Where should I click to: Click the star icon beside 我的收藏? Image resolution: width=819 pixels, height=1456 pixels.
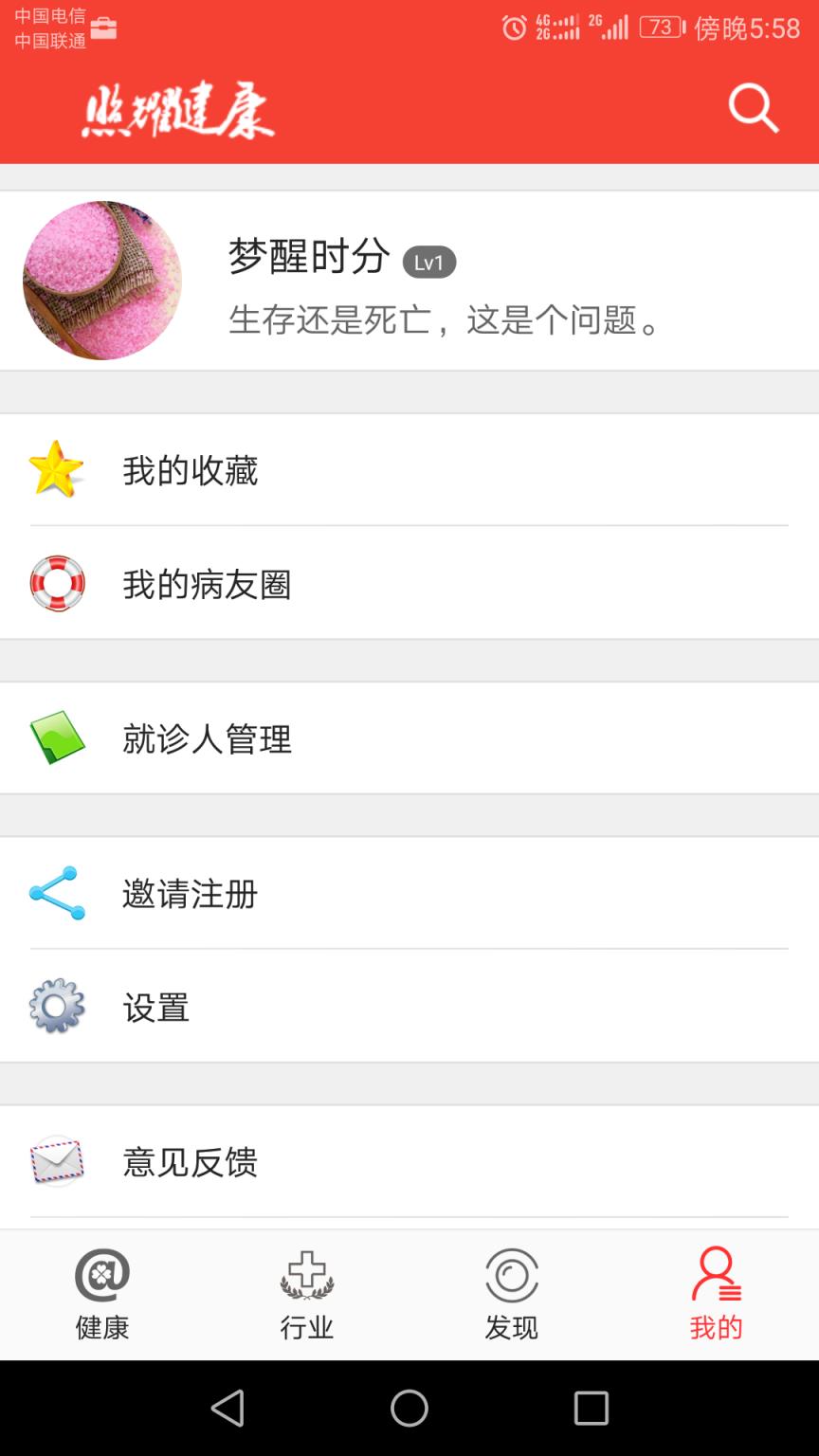point(57,469)
